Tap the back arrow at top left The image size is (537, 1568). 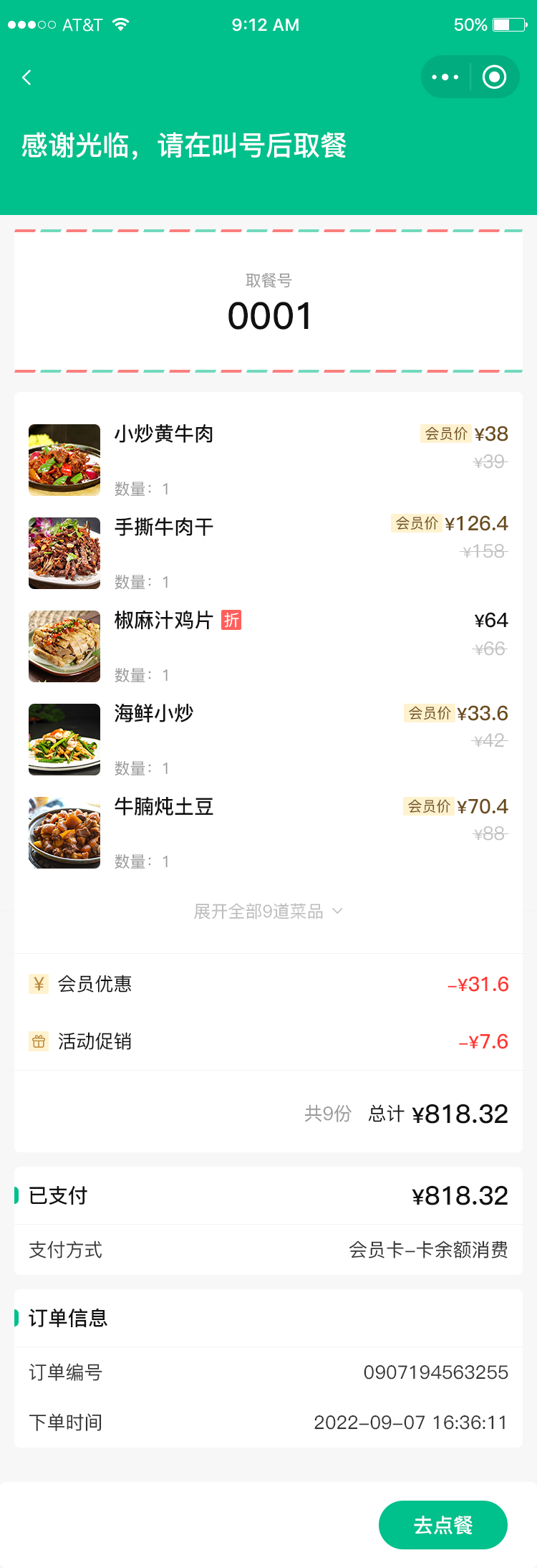coord(26,77)
